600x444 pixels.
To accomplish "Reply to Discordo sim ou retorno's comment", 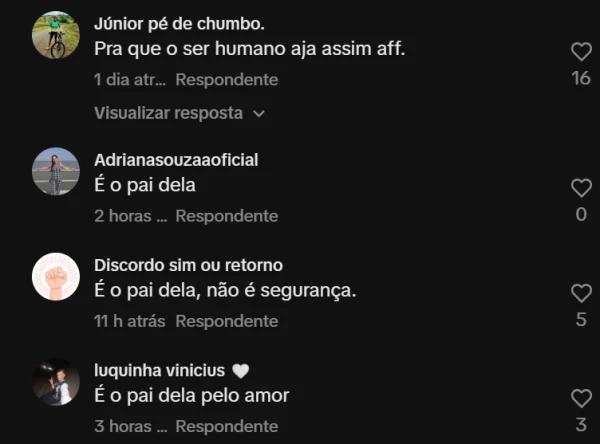I will point(227,322).
